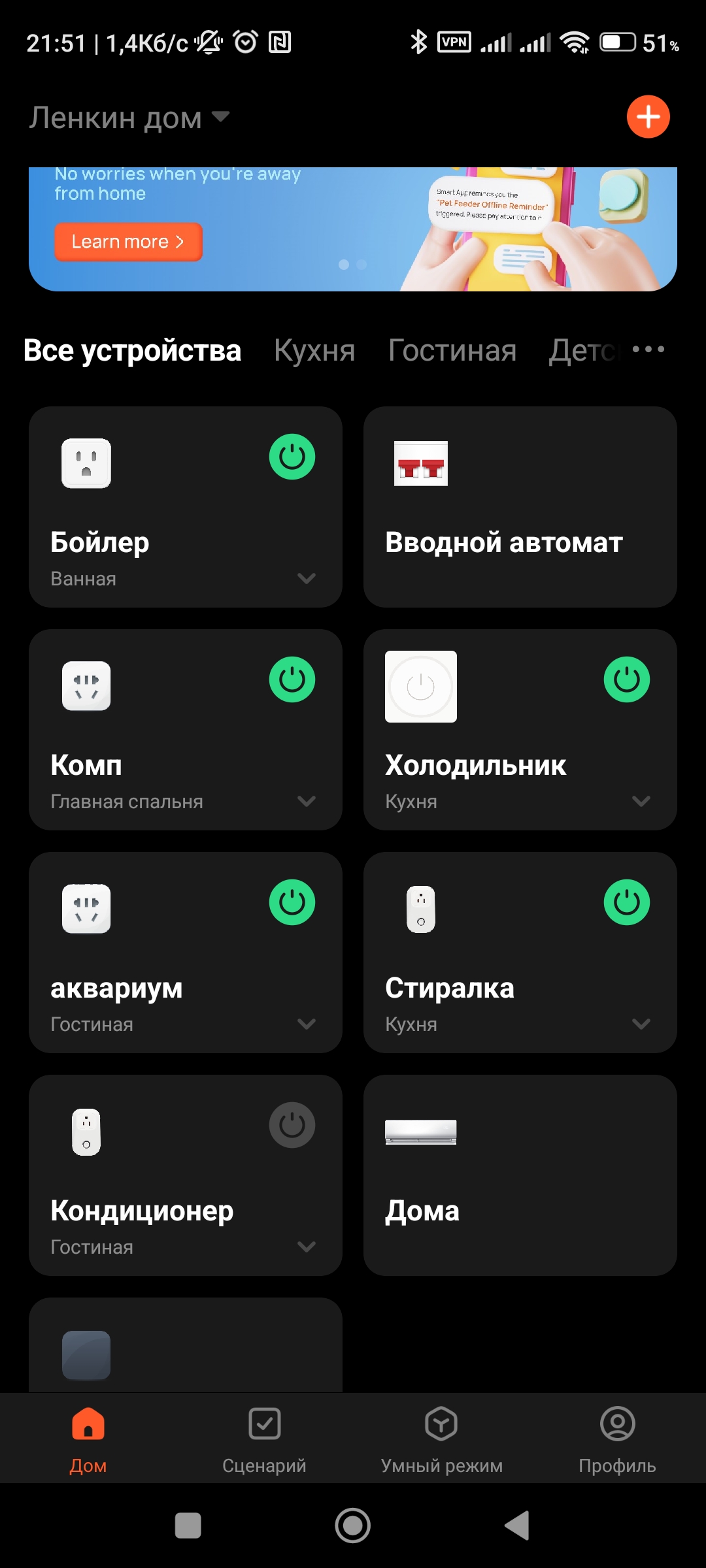Toggle power for аквариум
706x1568 pixels.
coord(292,902)
